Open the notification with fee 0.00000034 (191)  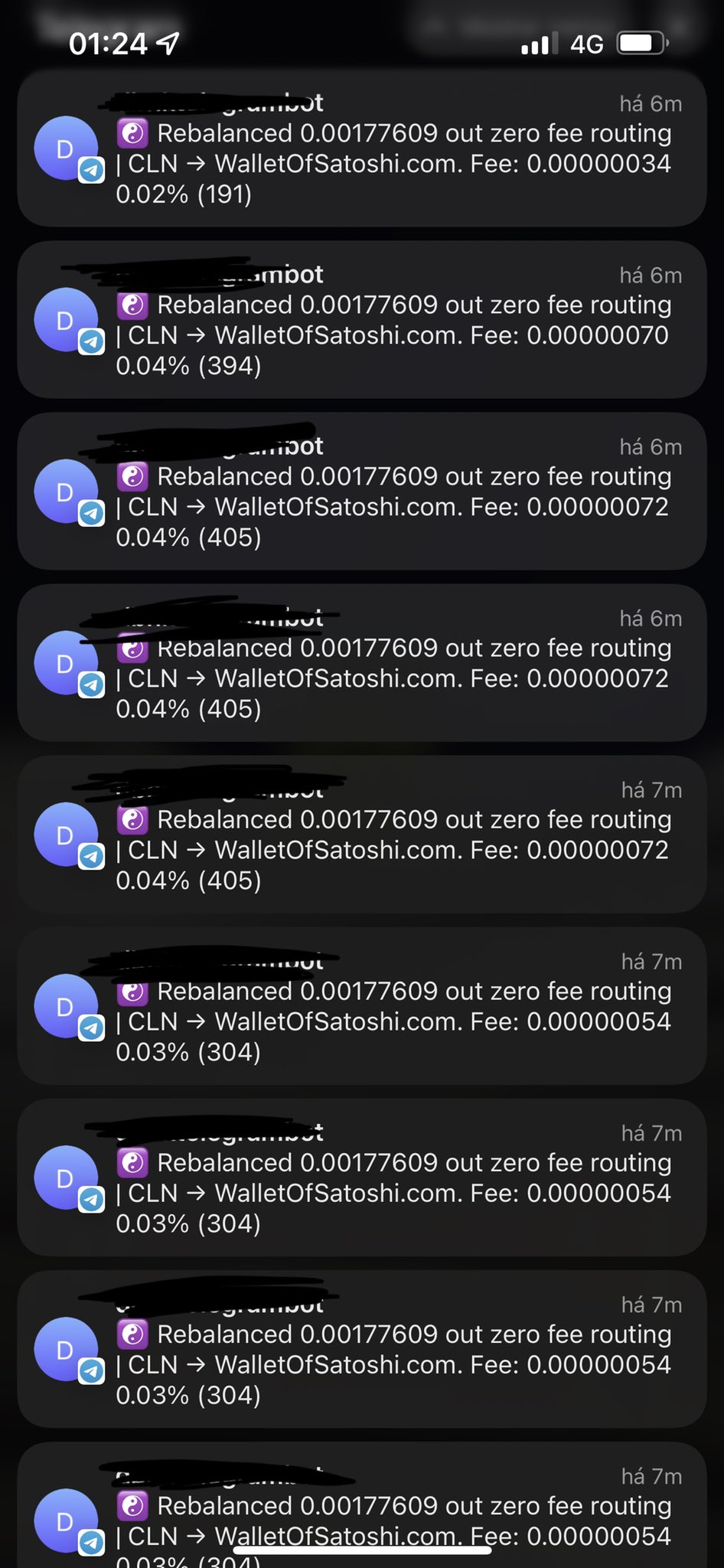pyautogui.click(x=361, y=149)
